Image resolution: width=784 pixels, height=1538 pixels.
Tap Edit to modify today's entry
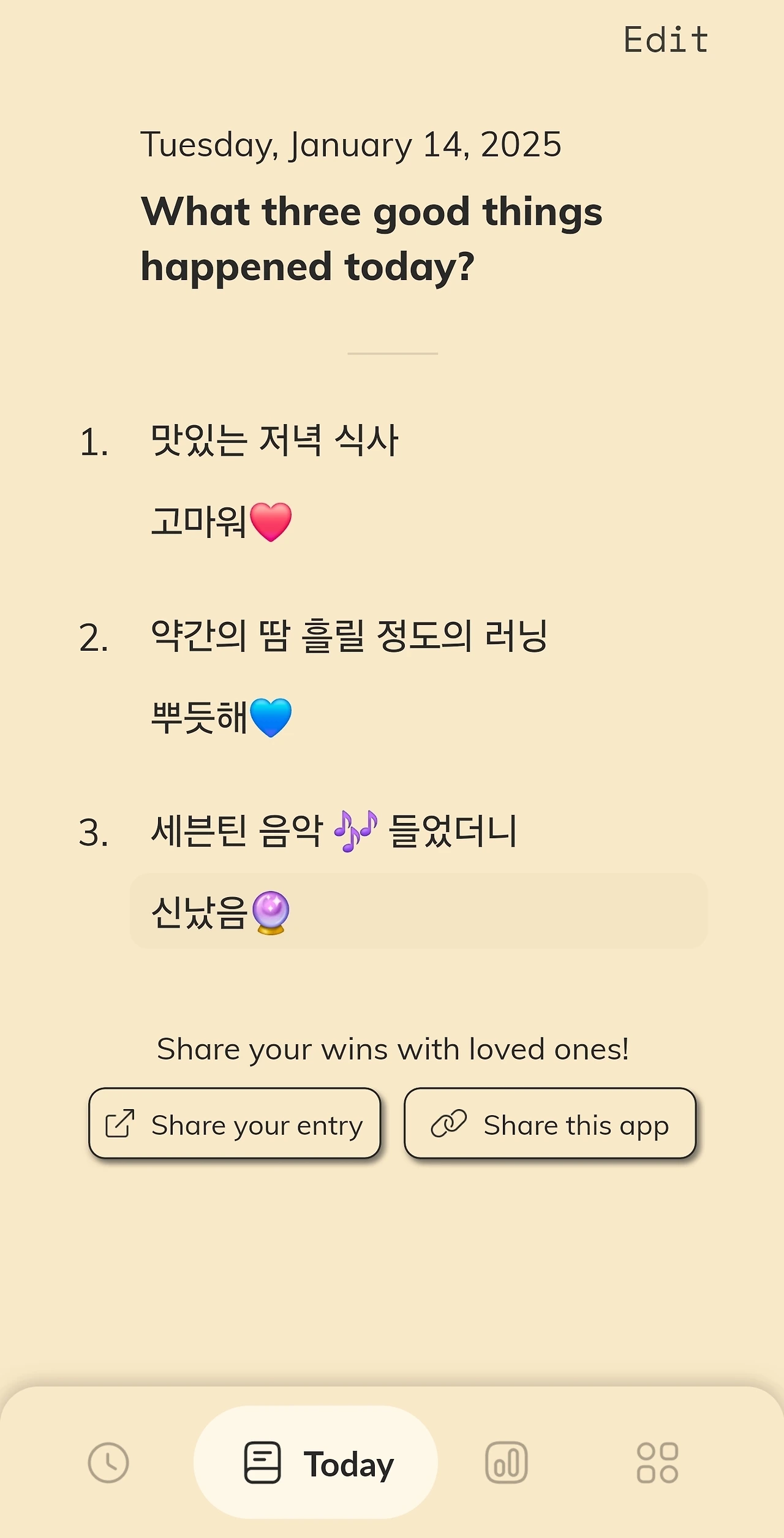666,40
